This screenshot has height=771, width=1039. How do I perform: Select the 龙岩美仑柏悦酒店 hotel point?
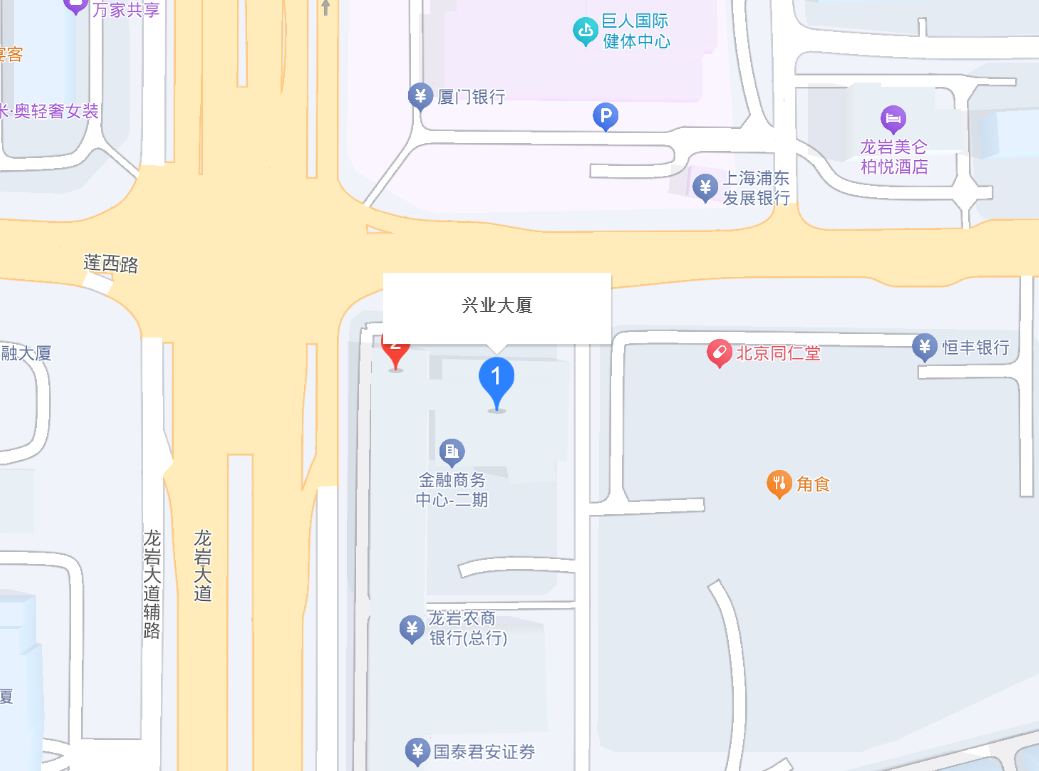click(893, 119)
